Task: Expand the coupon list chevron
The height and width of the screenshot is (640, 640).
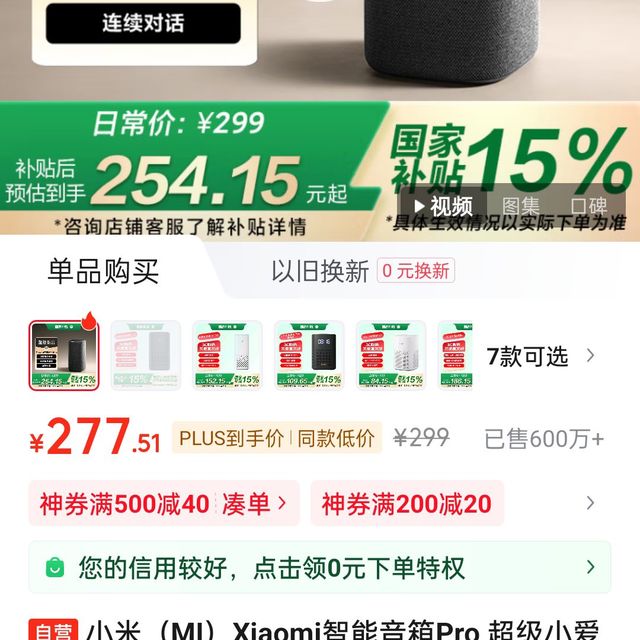Action: pyautogui.click(x=590, y=503)
